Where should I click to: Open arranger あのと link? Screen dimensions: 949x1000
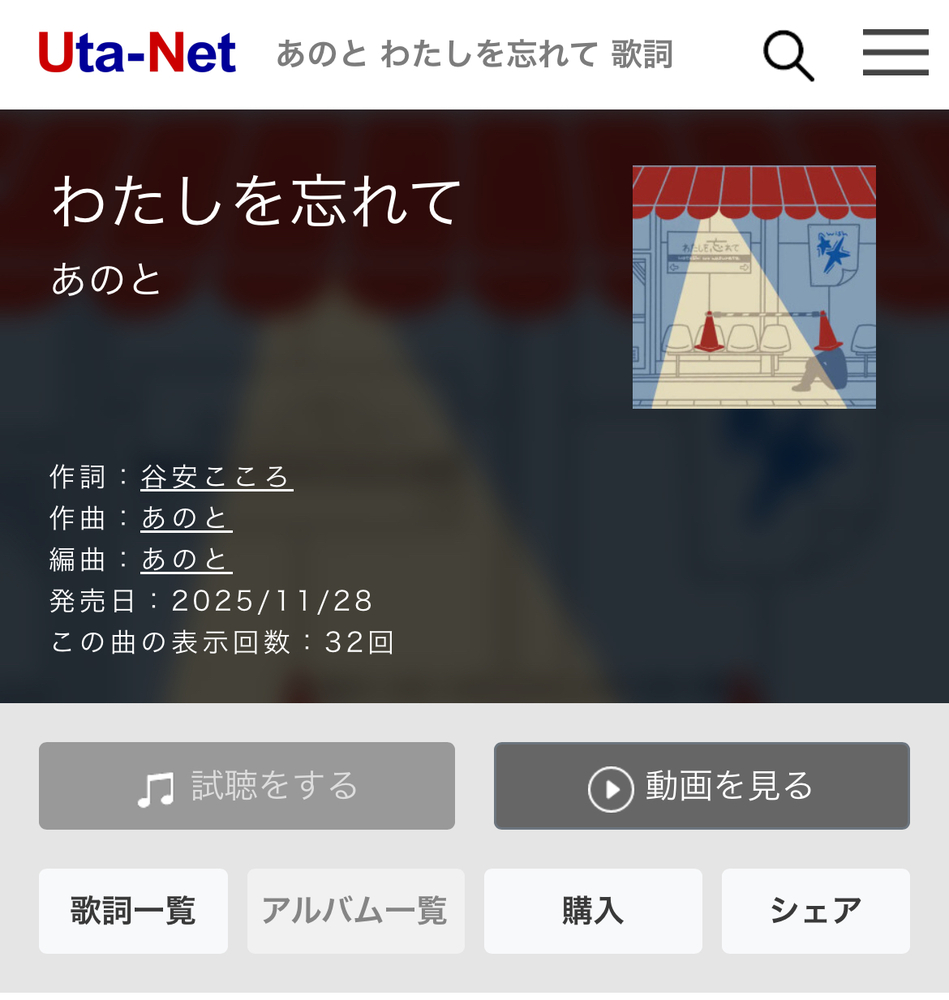(186, 559)
